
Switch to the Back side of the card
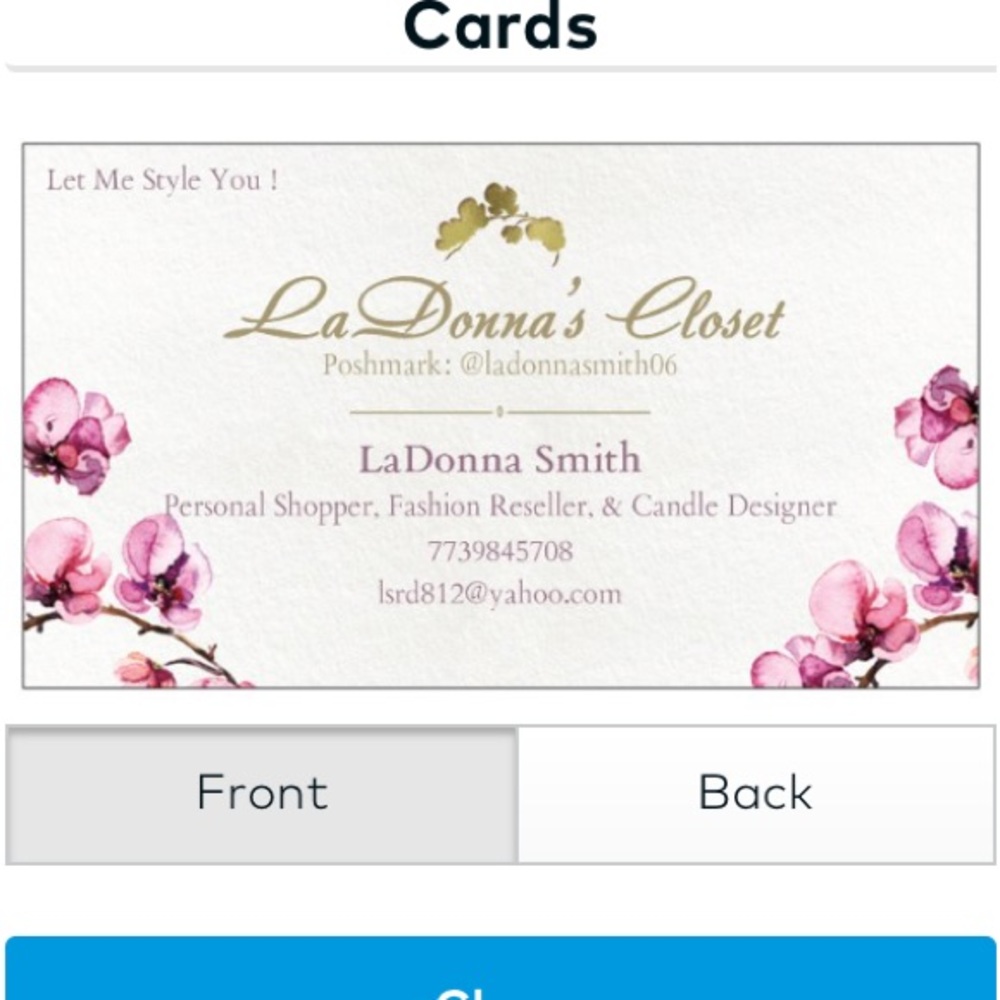(755, 794)
